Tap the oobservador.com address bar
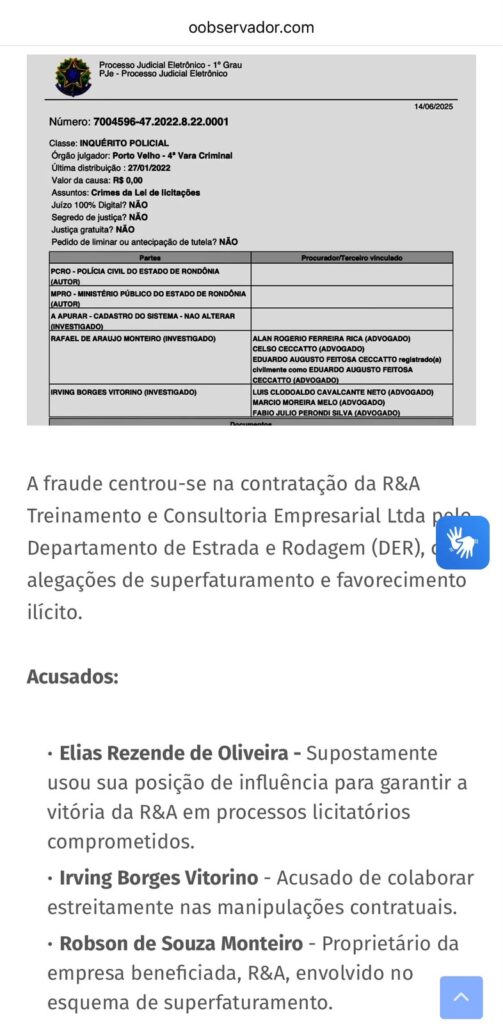The image size is (503, 1024). coord(252,27)
